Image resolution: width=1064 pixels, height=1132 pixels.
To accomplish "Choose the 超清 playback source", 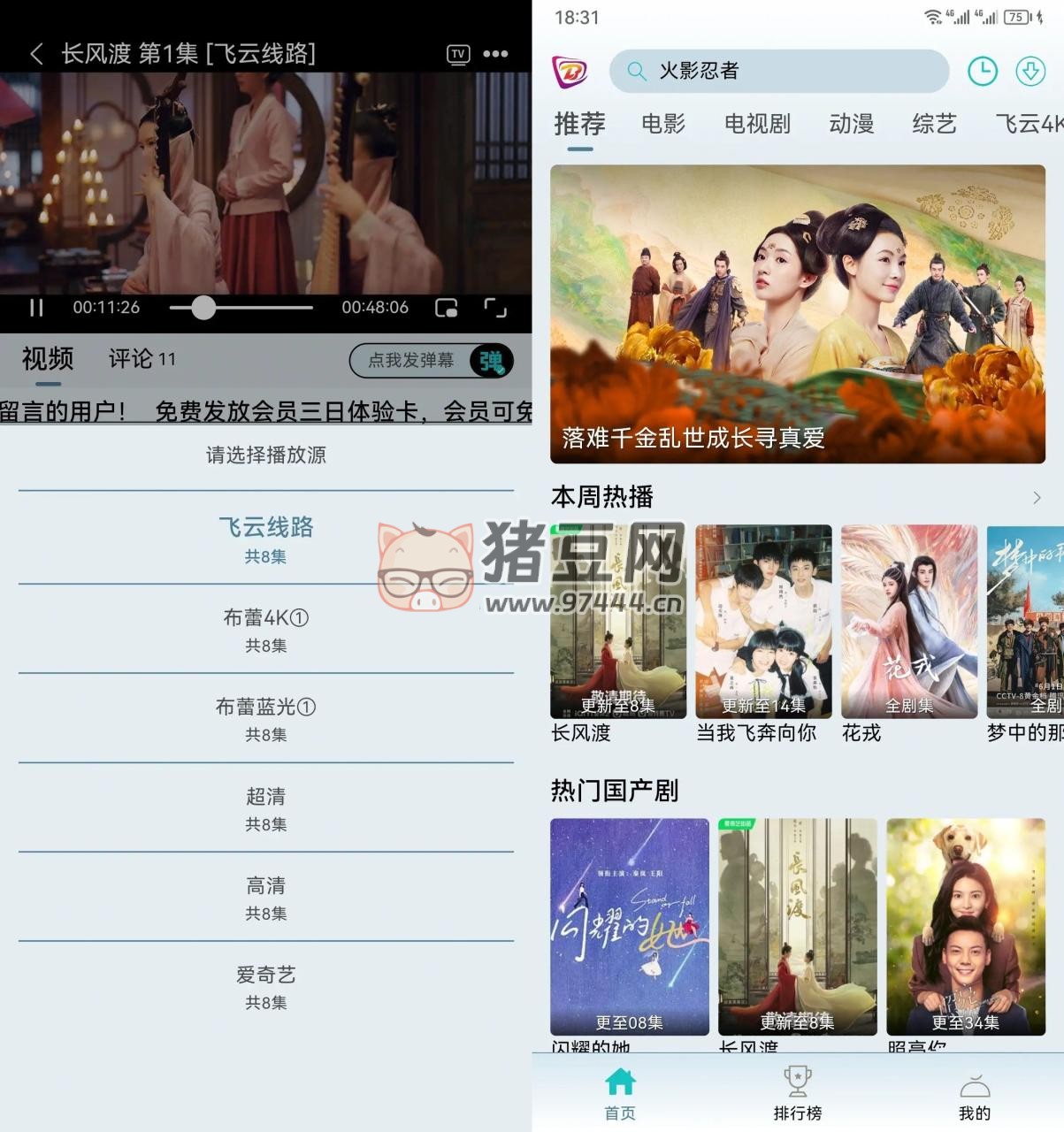I will (265, 807).
